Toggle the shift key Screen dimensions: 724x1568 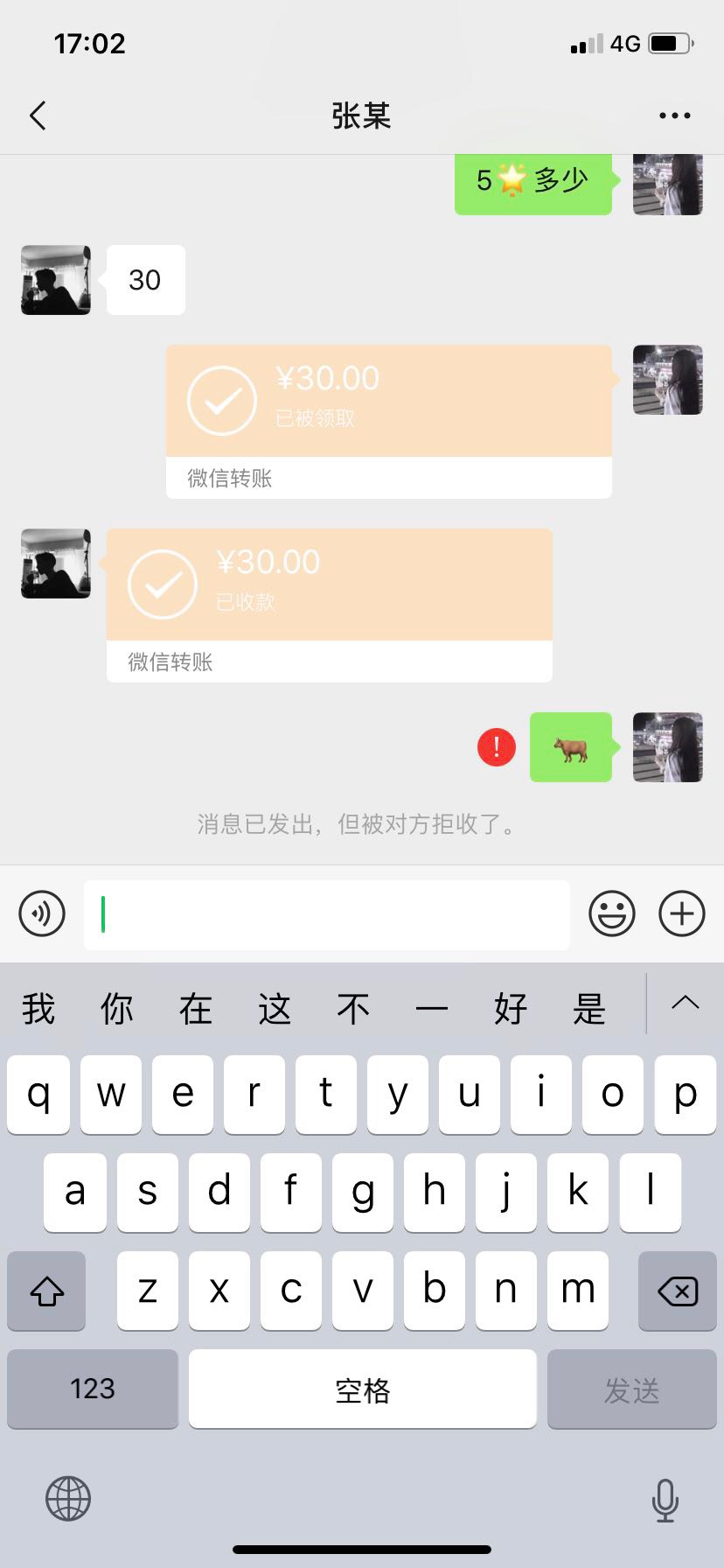click(46, 1291)
